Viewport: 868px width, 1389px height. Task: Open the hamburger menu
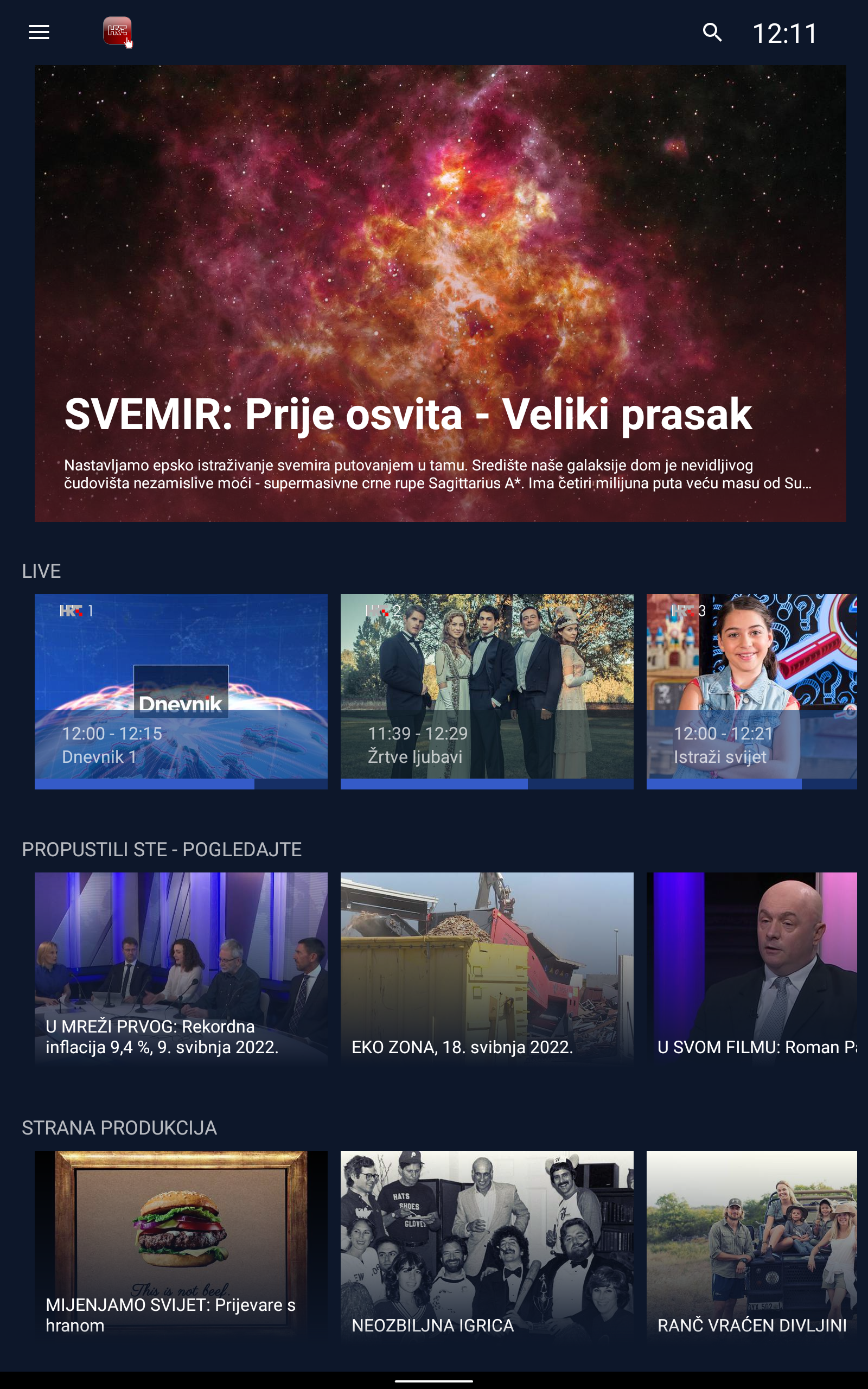(39, 32)
